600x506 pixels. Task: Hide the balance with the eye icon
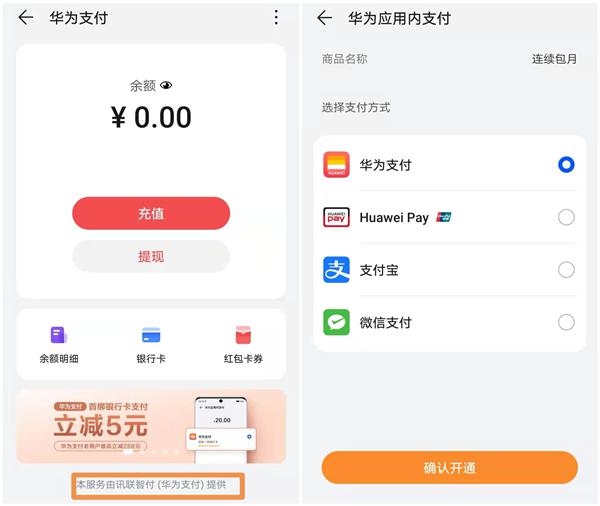pyautogui.click(x=167, y=86)
